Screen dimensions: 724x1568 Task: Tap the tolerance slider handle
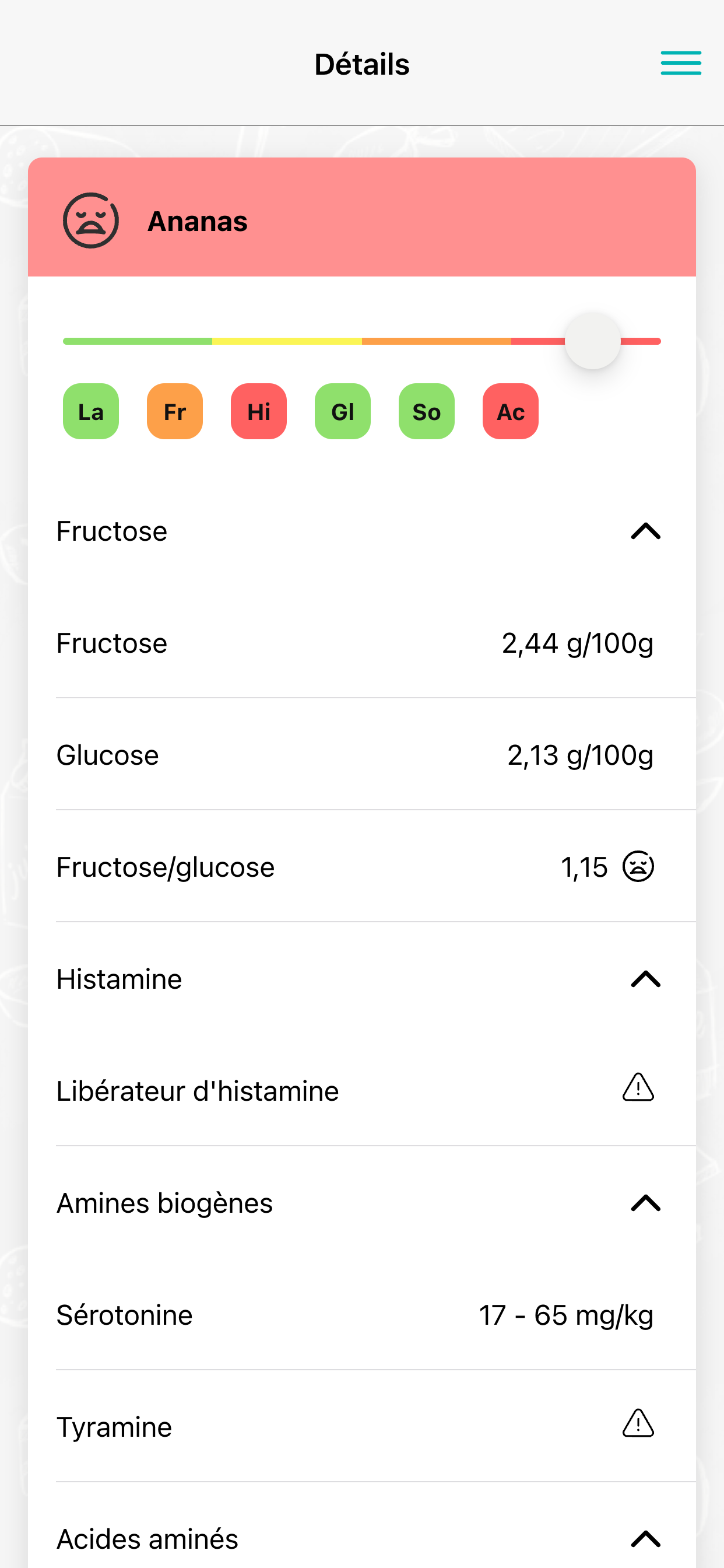point(593,341)
